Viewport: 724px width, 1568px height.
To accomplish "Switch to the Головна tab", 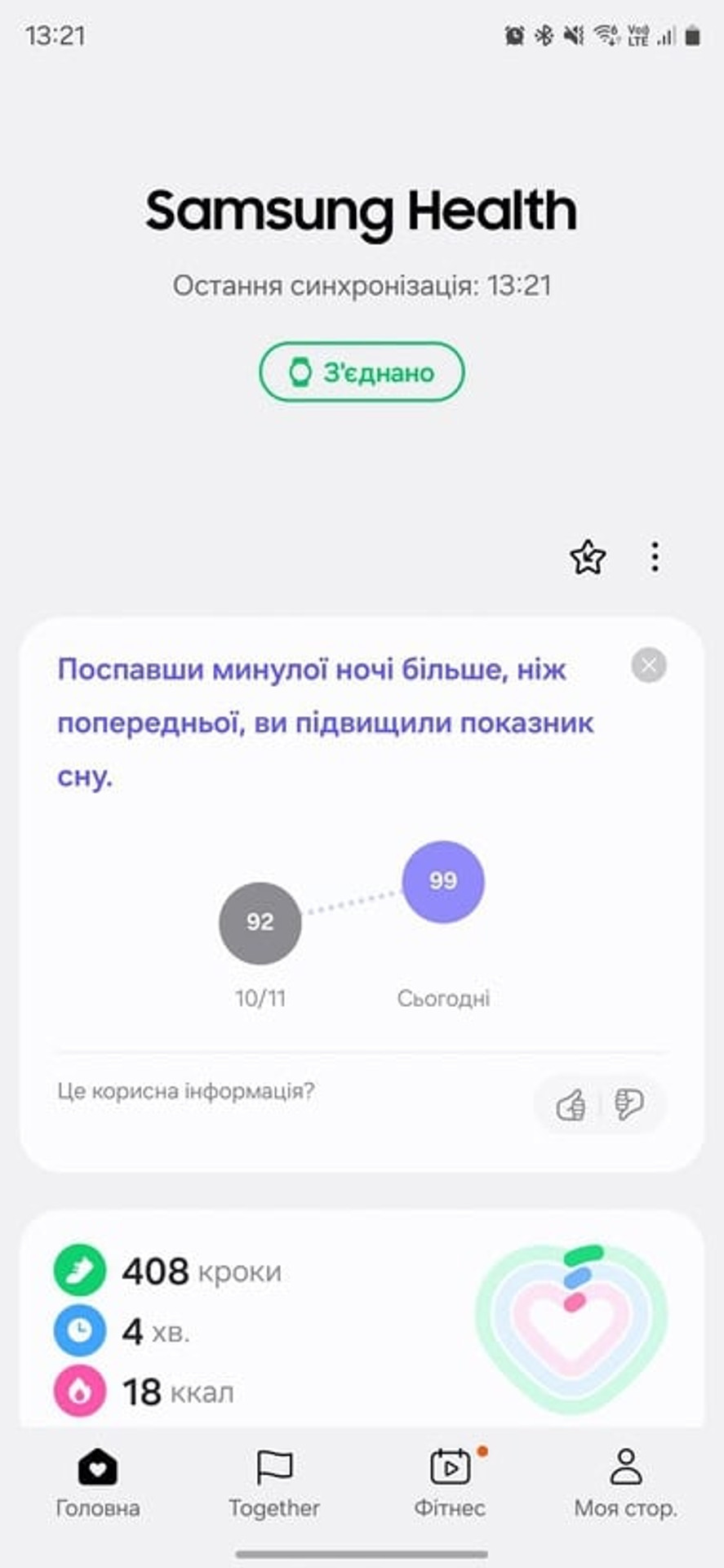I will (97, 1482).
